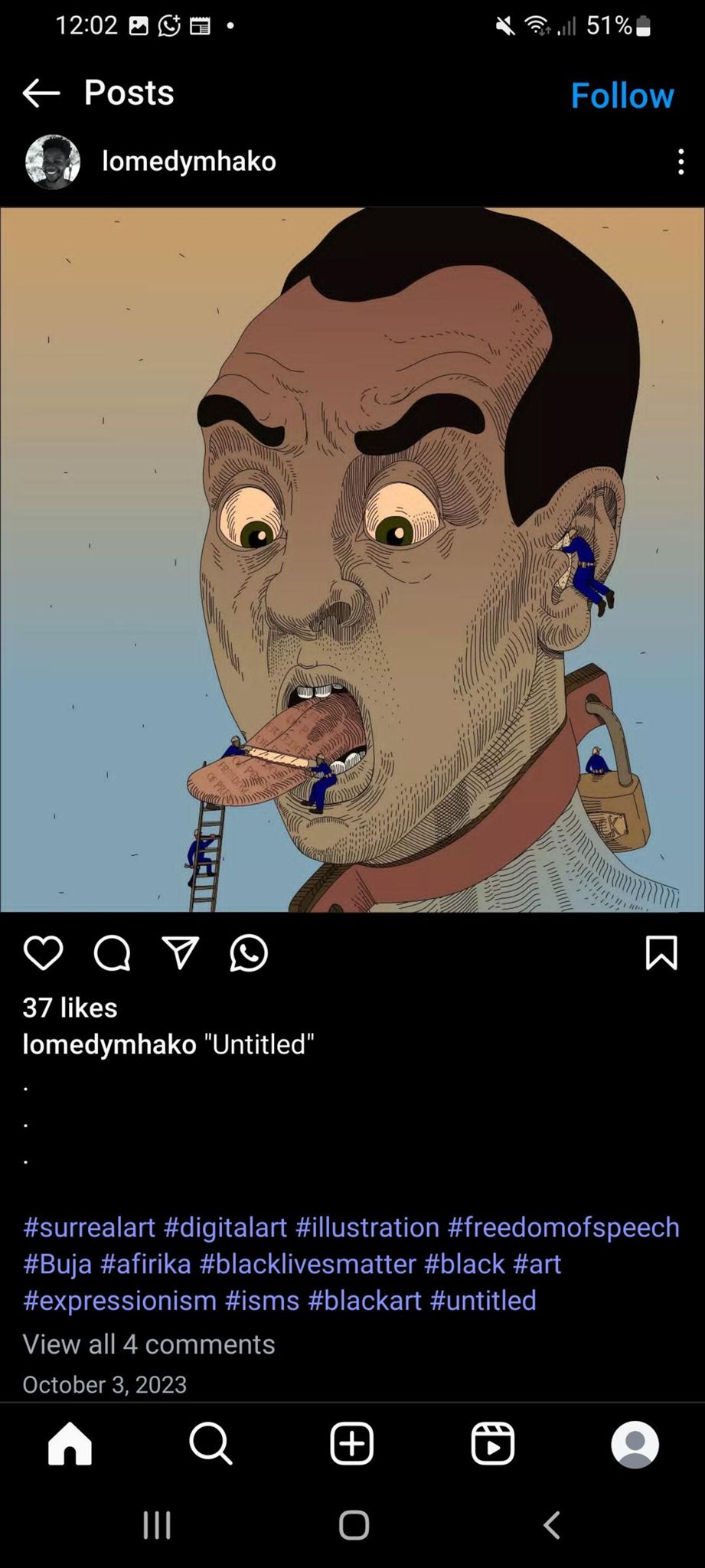Share the post to WhatsApp
This screenshot has height=1568, width=705.
tap(249, 953)
